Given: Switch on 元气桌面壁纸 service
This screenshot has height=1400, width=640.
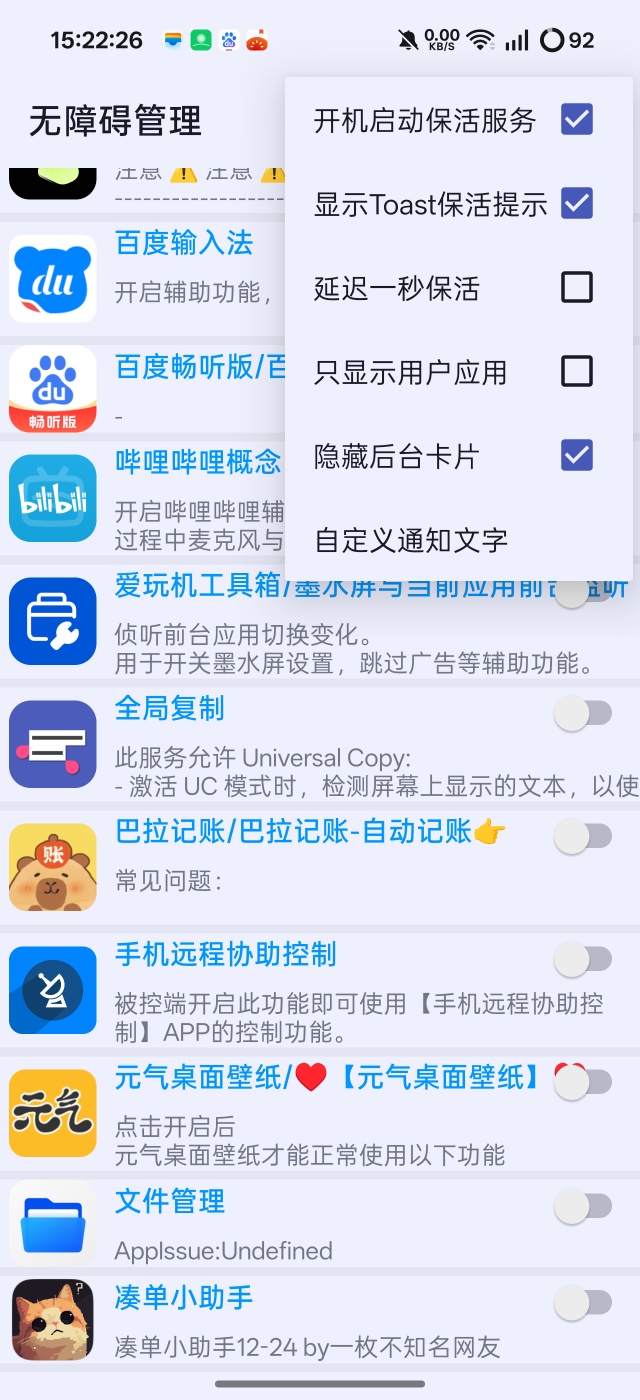Looking at the screenshot, I should point(583,1083).
